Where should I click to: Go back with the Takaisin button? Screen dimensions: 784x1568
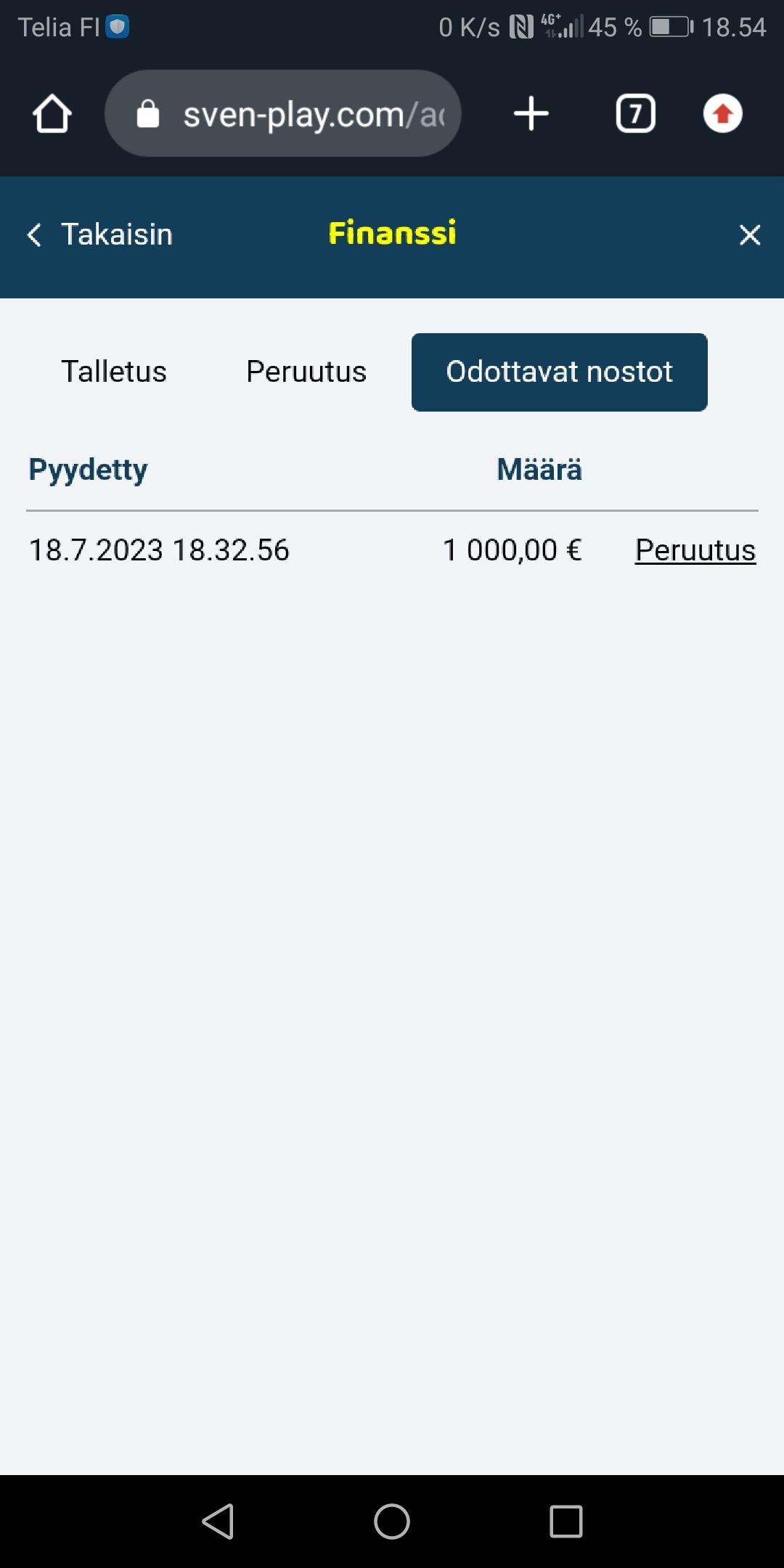(x=100, y=234)
